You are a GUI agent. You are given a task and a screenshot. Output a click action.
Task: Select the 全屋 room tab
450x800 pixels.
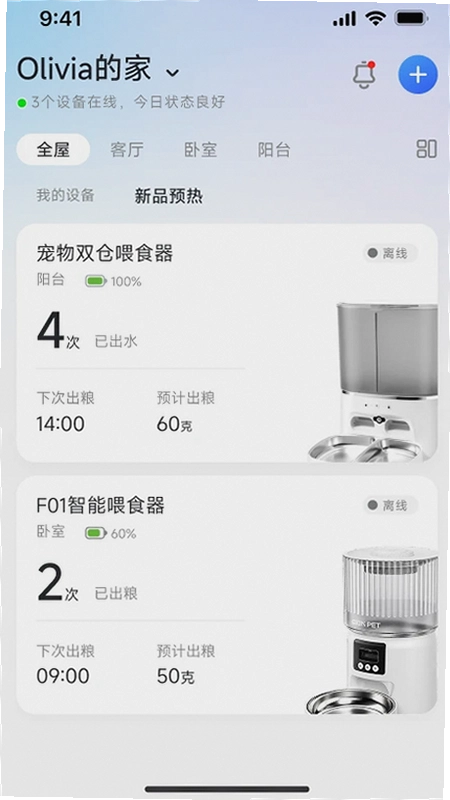click(53, 149)
